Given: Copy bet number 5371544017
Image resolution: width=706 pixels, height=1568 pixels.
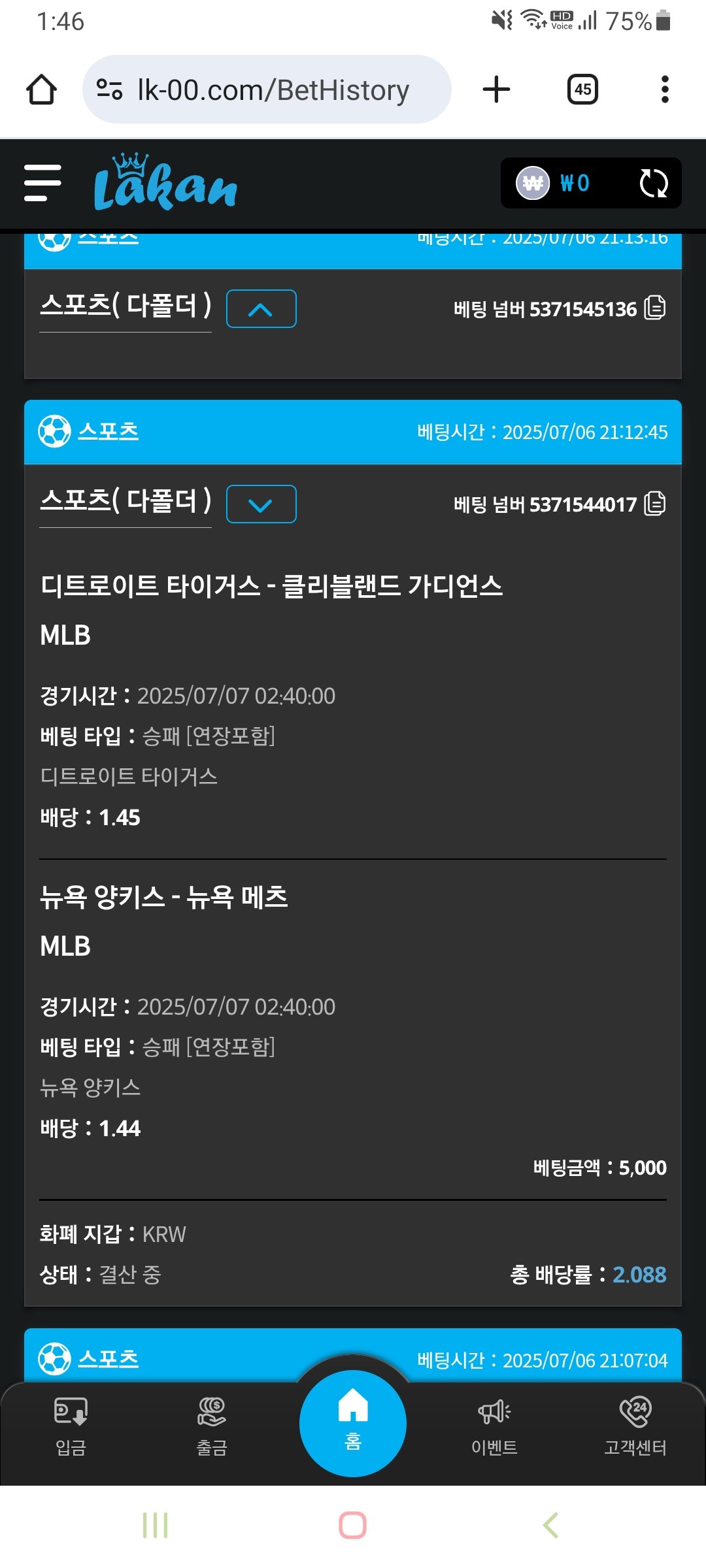Looking at the screenshot, I should [654, 504].
